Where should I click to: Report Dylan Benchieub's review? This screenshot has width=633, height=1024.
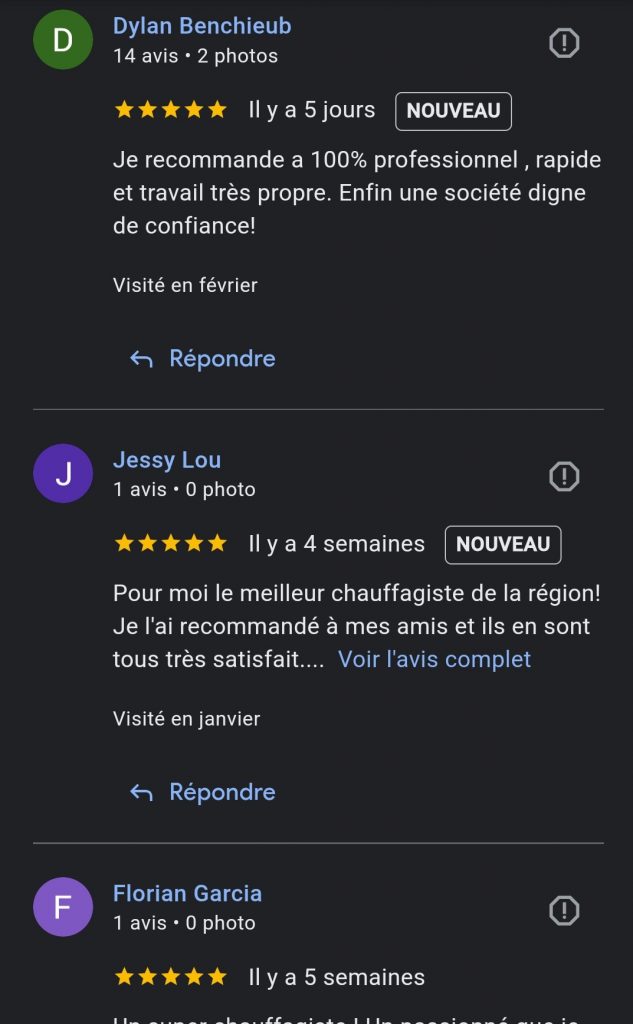pos(564,43)
